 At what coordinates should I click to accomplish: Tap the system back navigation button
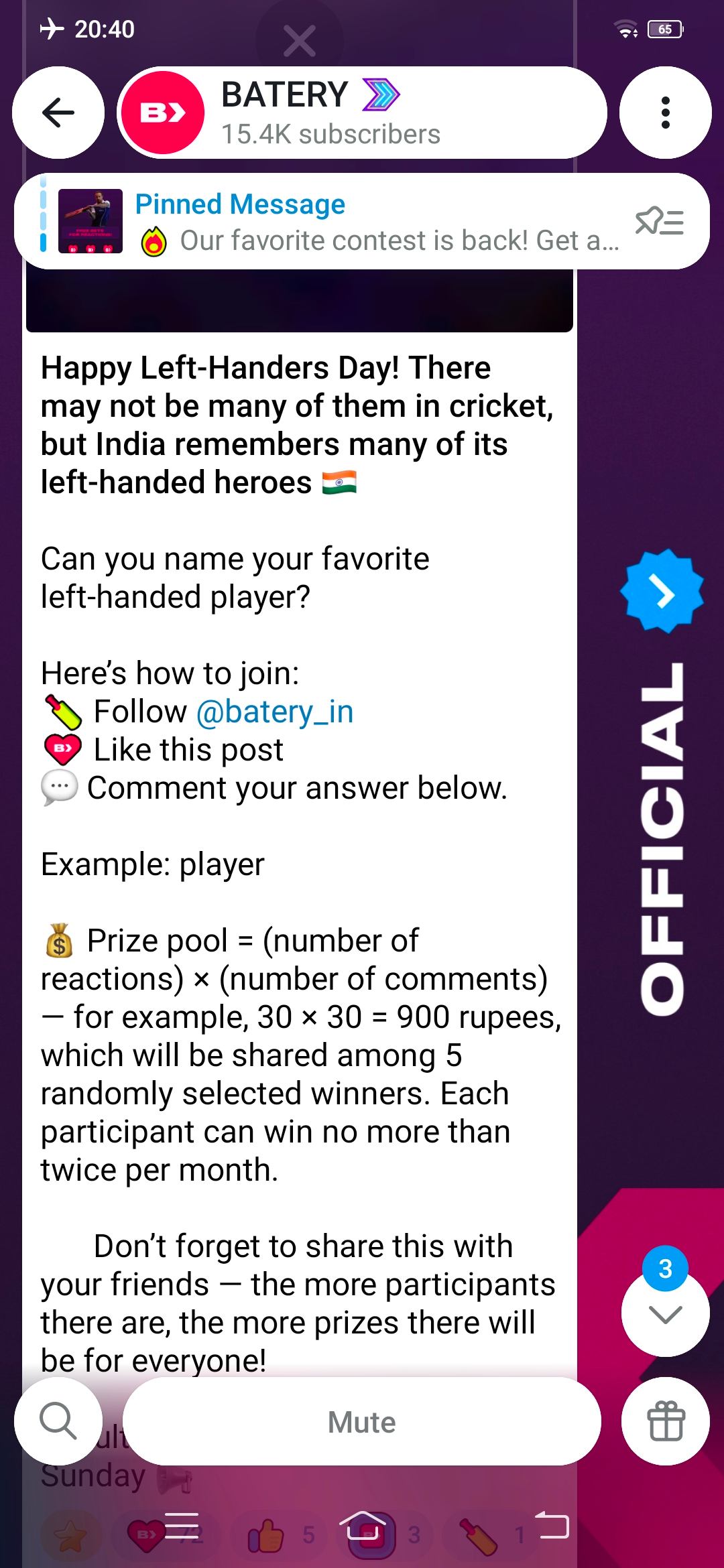pos(552,1526)
